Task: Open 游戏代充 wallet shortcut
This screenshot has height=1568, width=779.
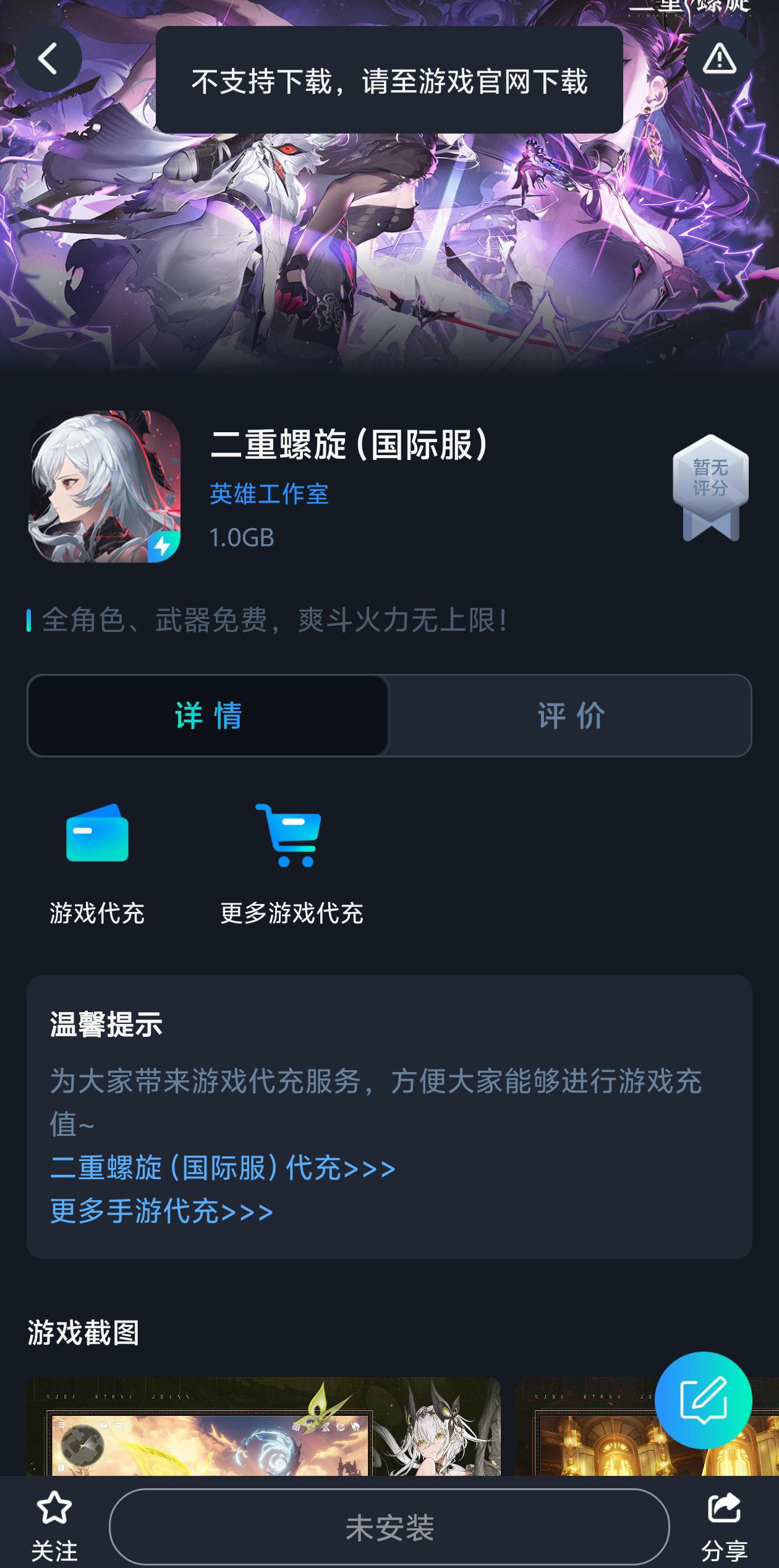Action: tap(97, 863)
